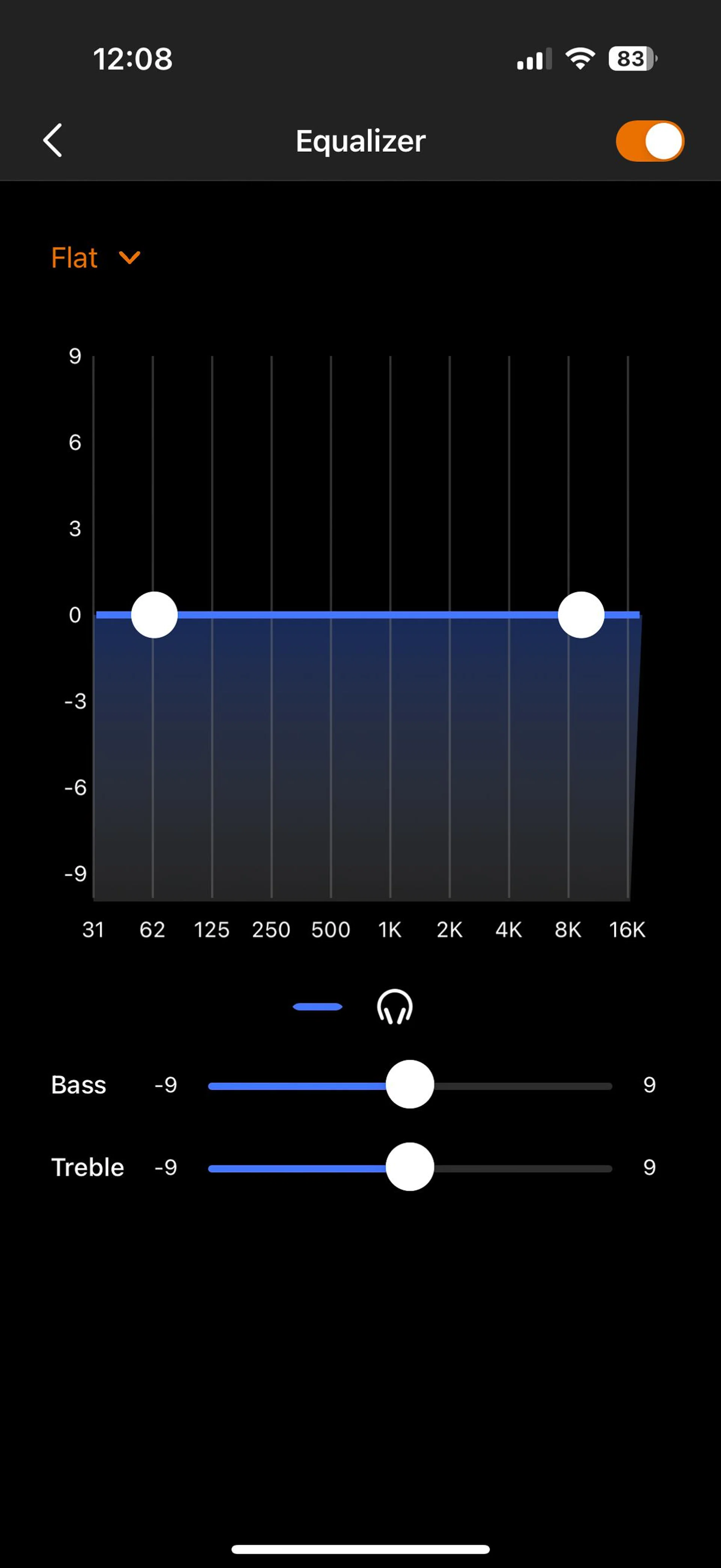Select the blue line equalizer view
Image resolution: width=721 pixels, height=1568 pixels.
(x=318, y=1007)
